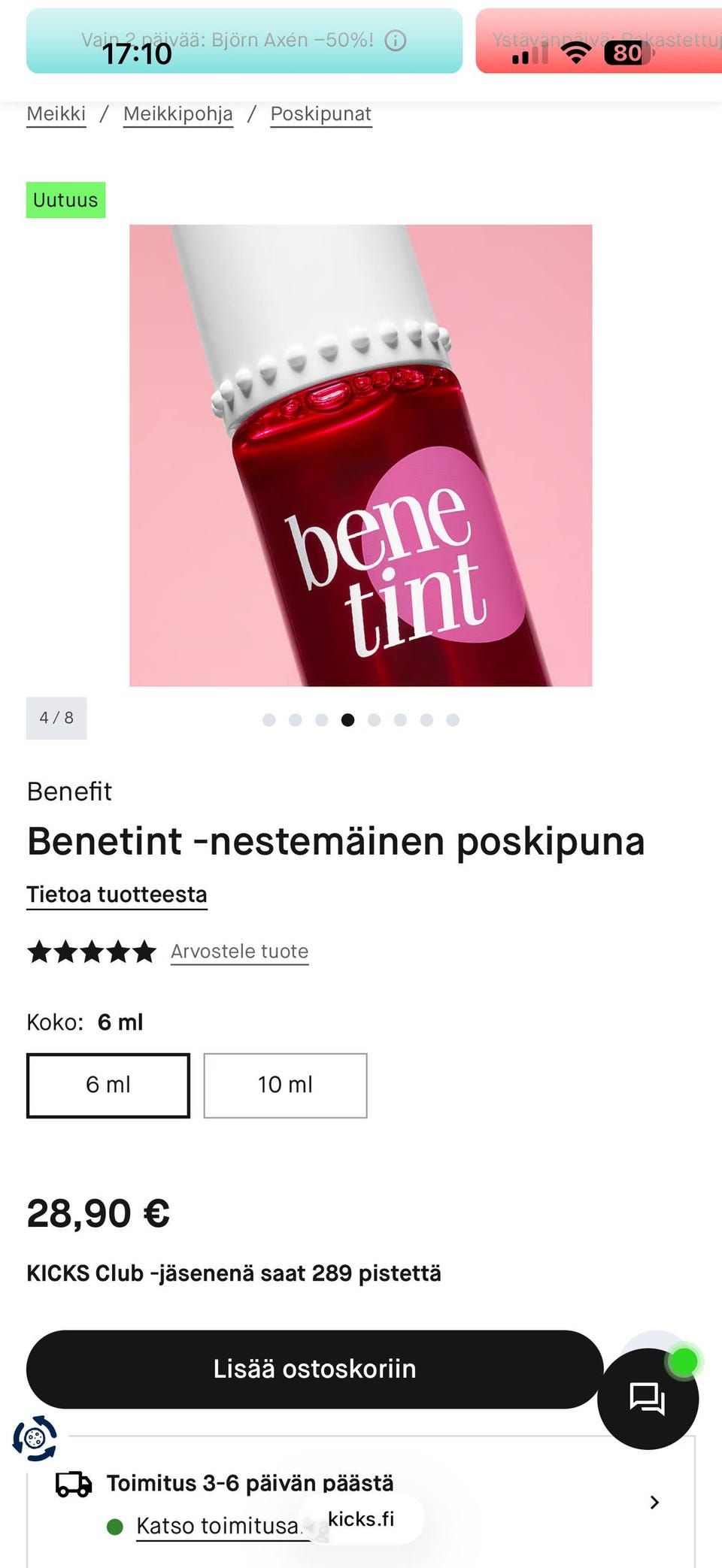The height and width of the screenshot is (1568, 722).
Task: Tap Arvostele tuote to review product
Action: (239, 952)
